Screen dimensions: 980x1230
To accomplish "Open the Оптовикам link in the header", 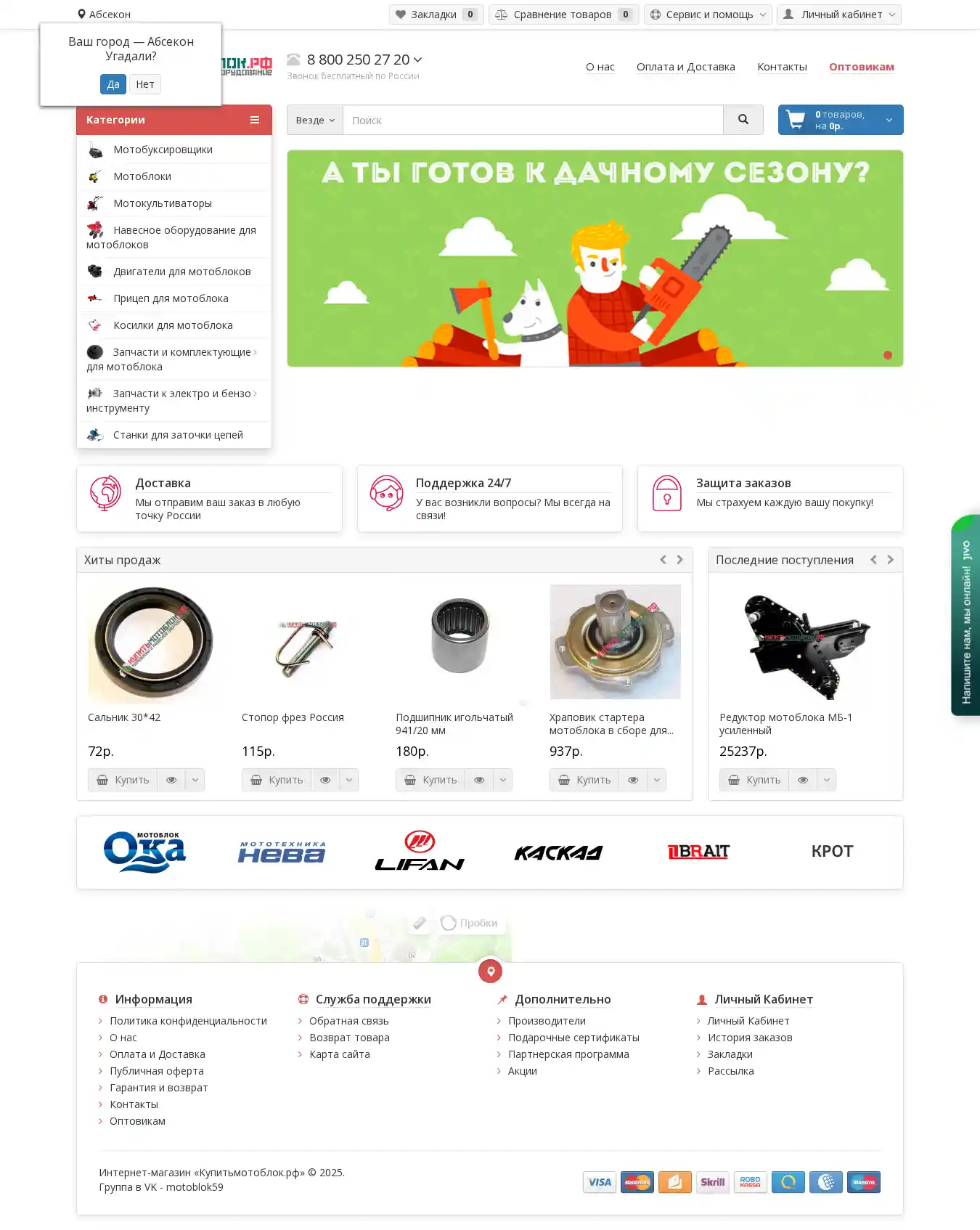I will click(861, 67).
